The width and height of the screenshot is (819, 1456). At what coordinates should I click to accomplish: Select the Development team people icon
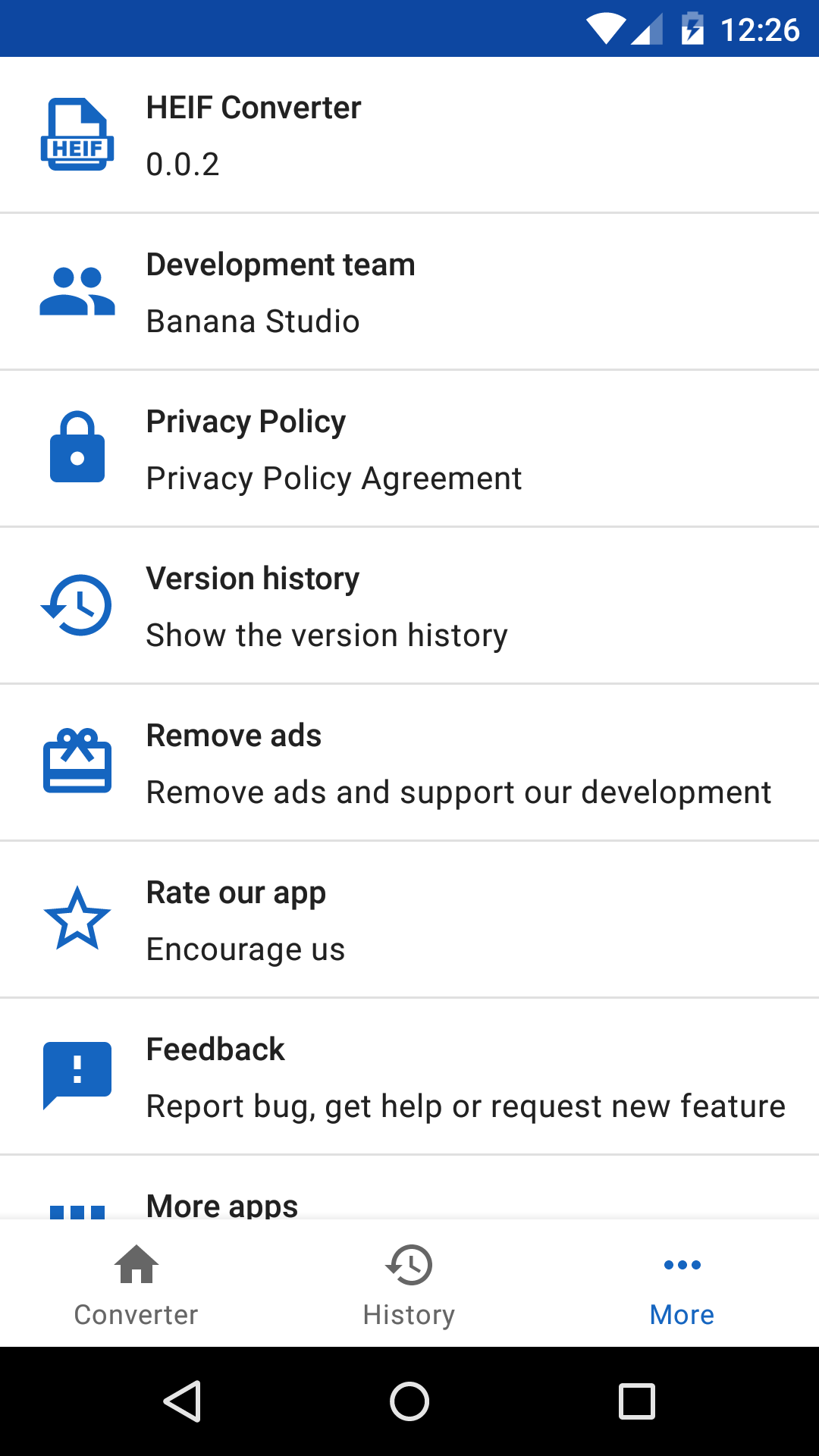pyautogui.click(x=77, y=290)
